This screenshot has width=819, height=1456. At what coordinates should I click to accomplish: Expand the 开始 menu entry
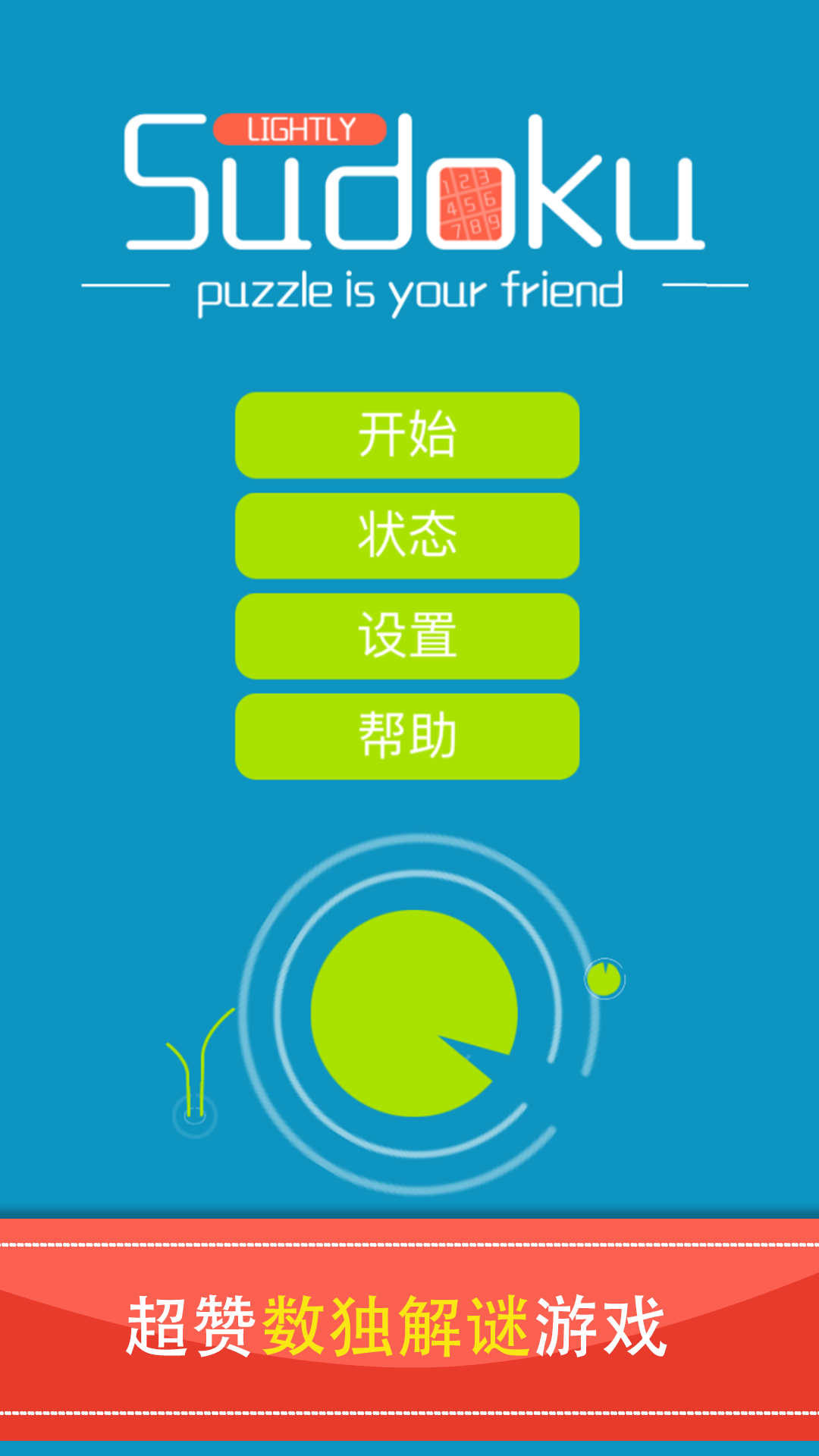click(408, 435)
